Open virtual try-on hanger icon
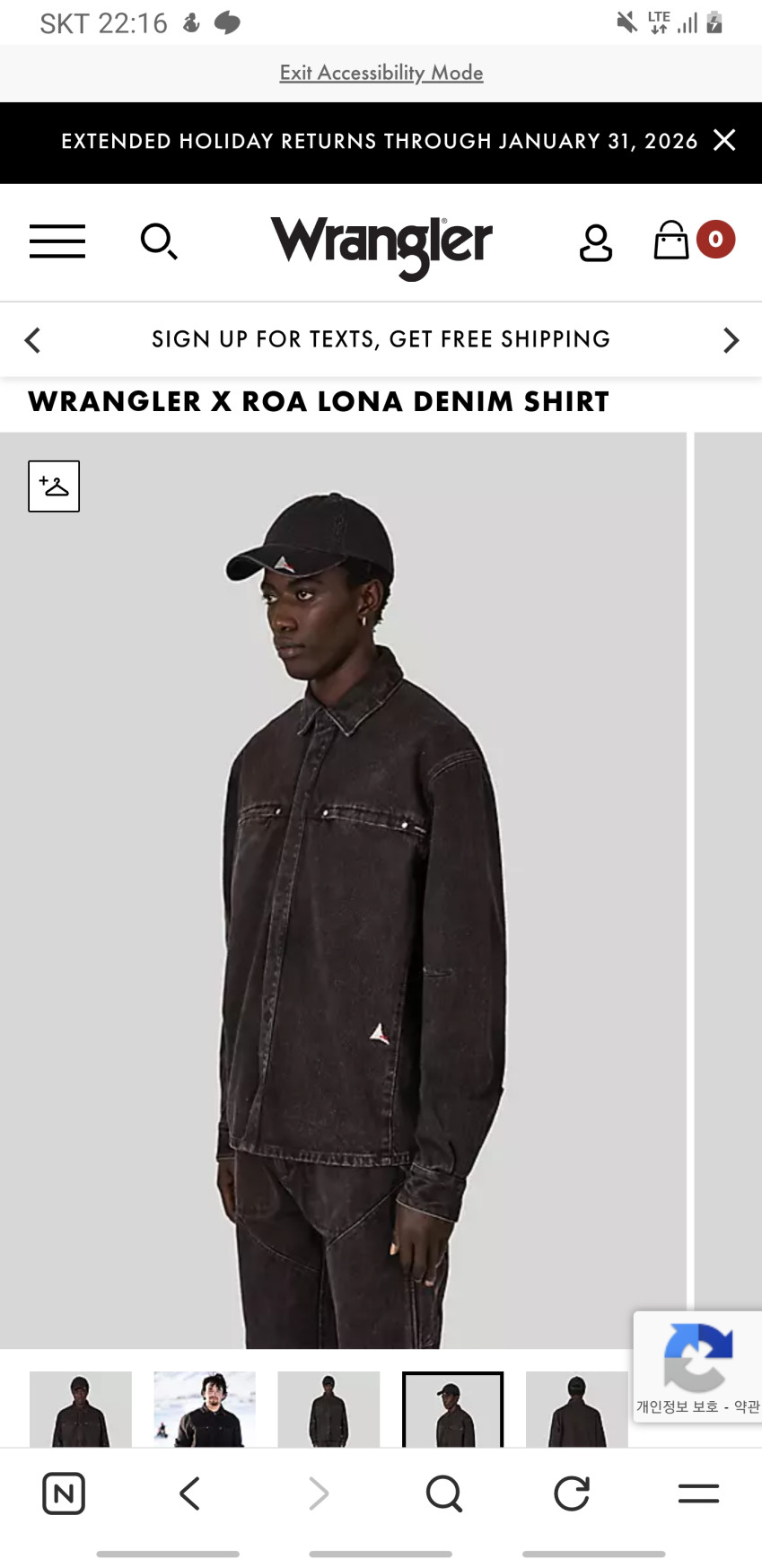 pyautogui.click(x=54, y=486)
